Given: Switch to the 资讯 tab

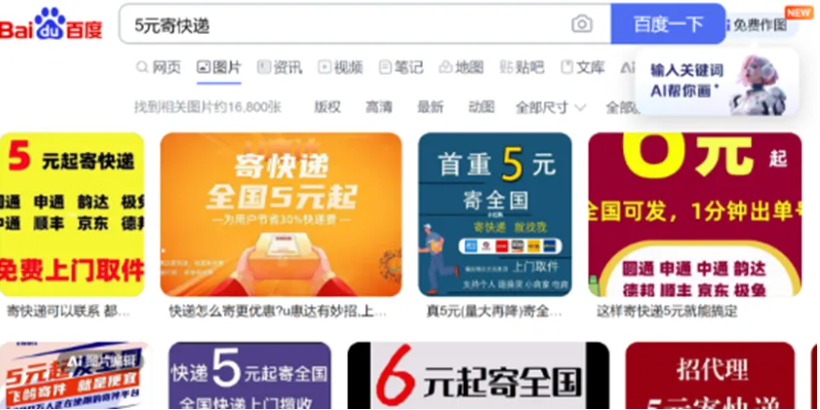Looking at the screenshot, I should coord(279,68).
